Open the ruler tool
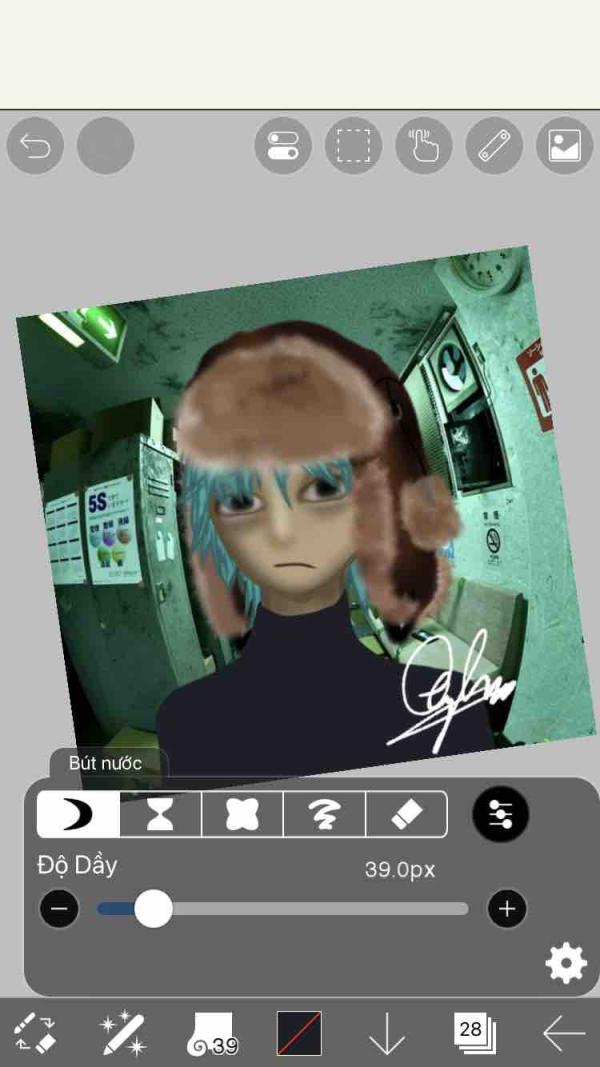Viewport: 600px width, 1067px height. 495,146
